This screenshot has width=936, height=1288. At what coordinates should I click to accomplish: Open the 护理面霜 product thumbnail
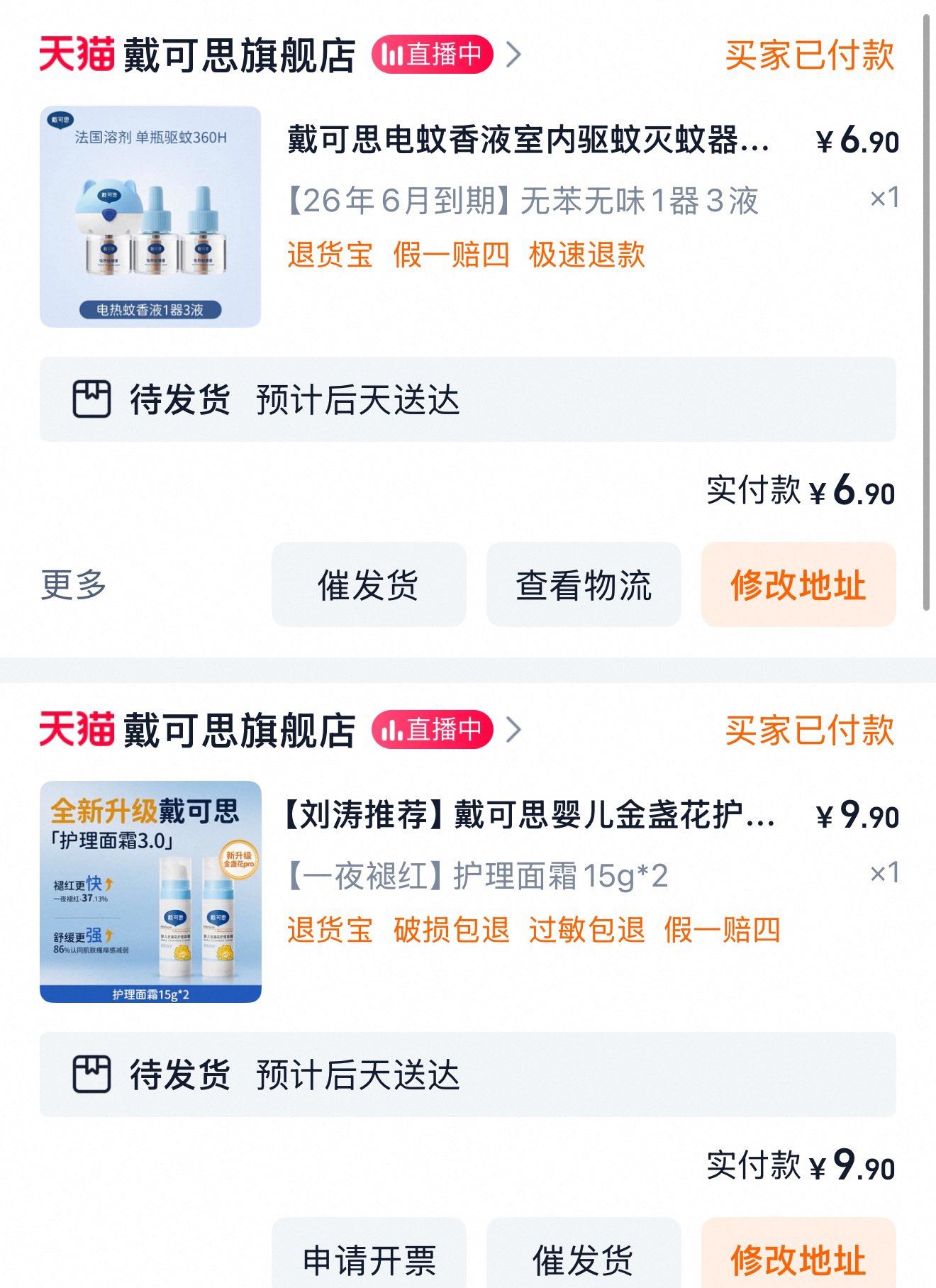click(150, 892)
